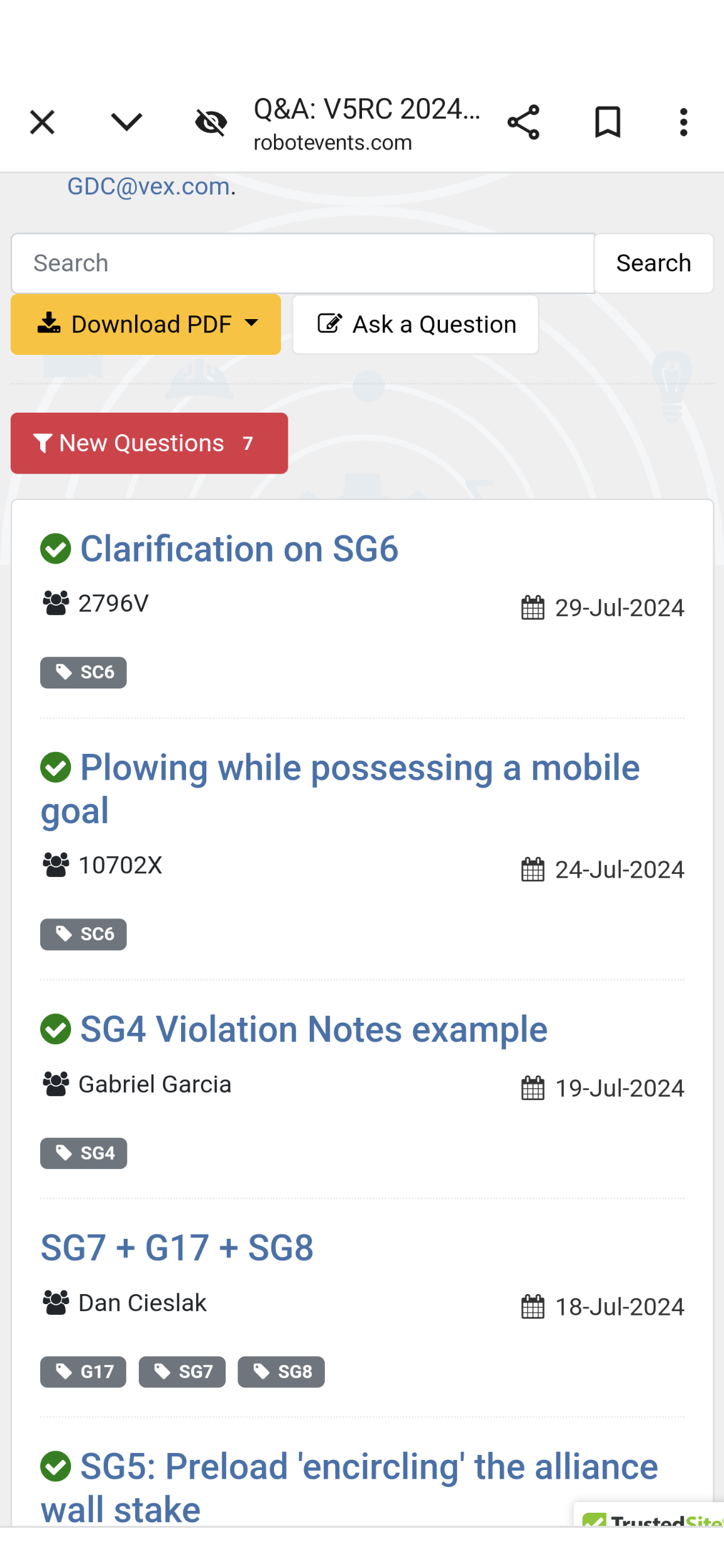Open the Clarification on SG6 question
Image resolution: width=724 pixels, height=1568 pixels.
click(239, 549)
